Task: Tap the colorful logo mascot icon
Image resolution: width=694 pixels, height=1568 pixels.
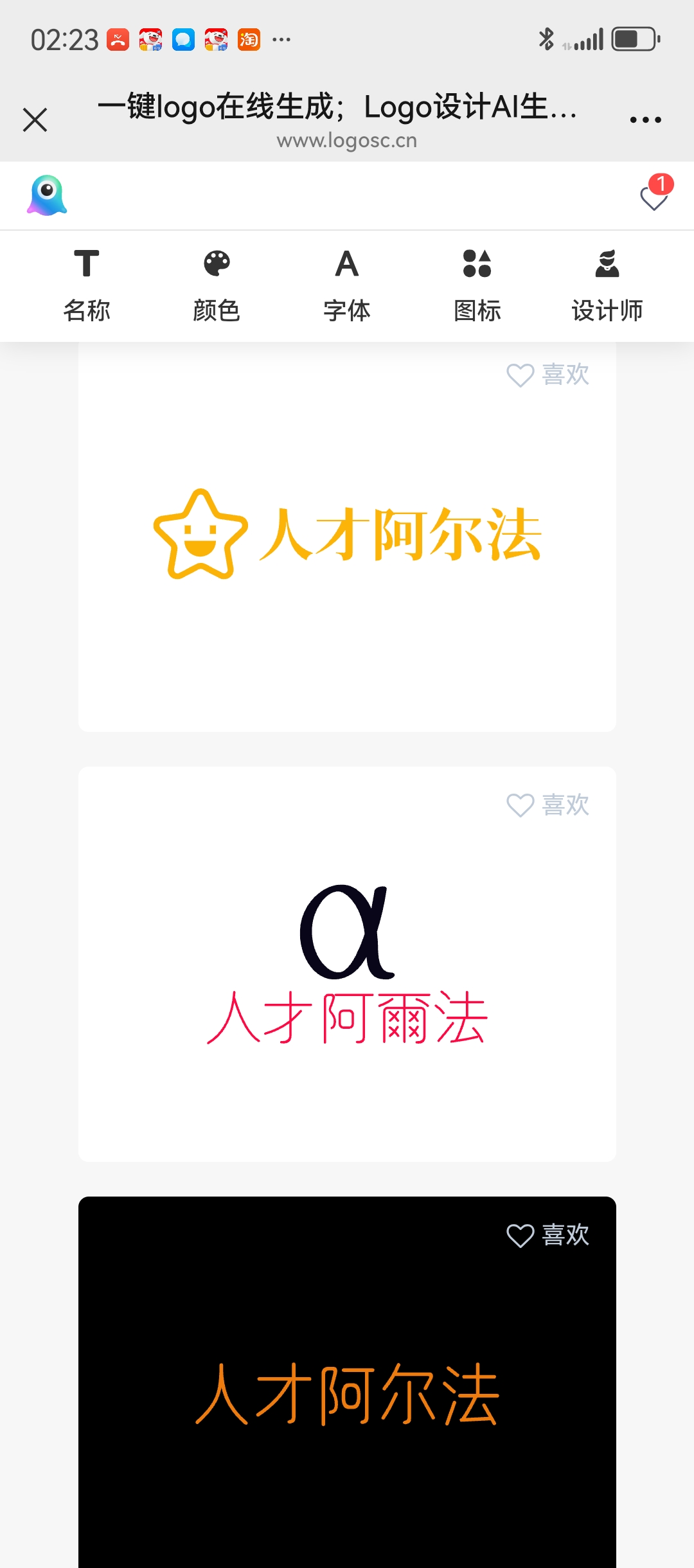Action: pyautogui.click(x=47, y=195)
